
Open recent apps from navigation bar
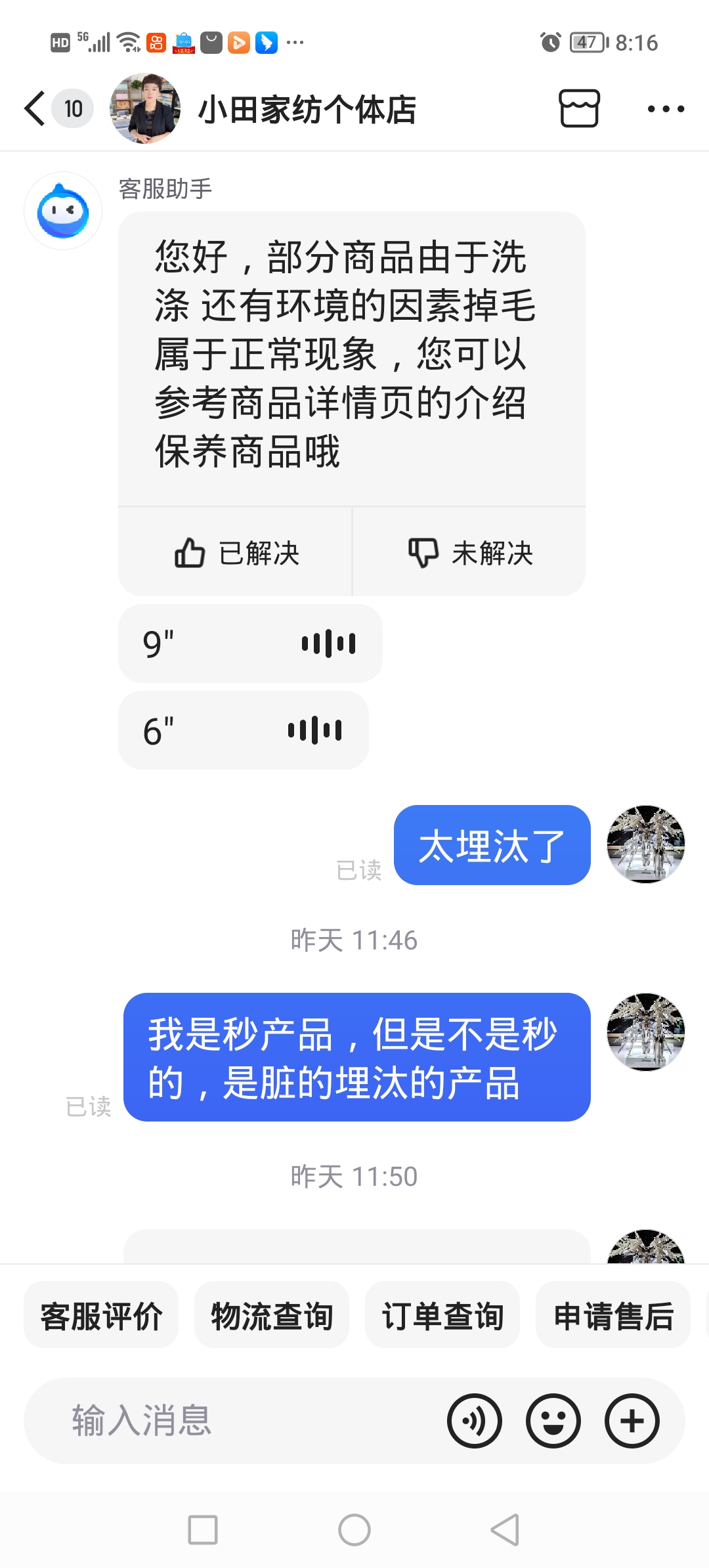pos(203,1530)
